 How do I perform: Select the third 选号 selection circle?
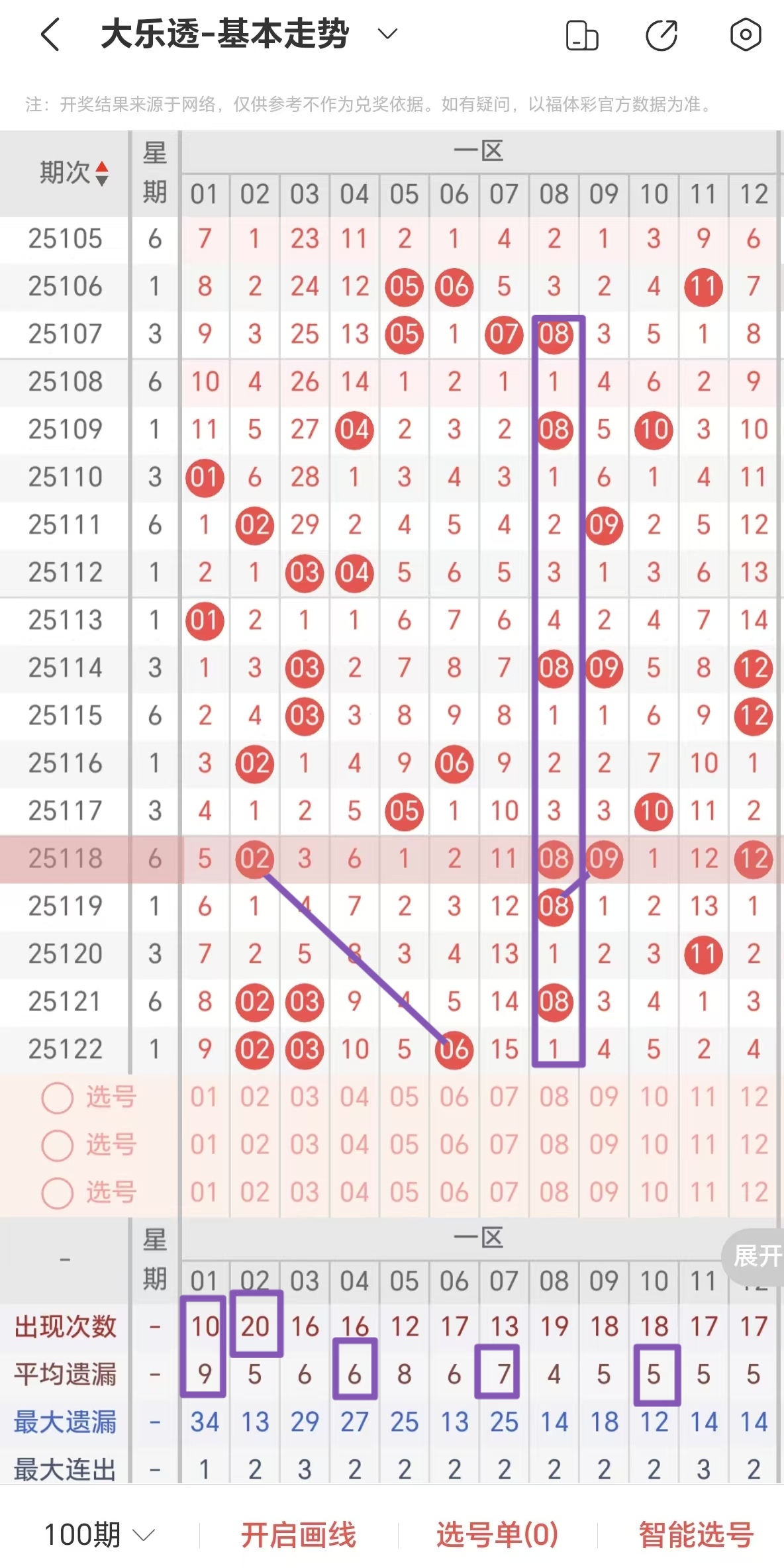click(x=57, y=1191)
